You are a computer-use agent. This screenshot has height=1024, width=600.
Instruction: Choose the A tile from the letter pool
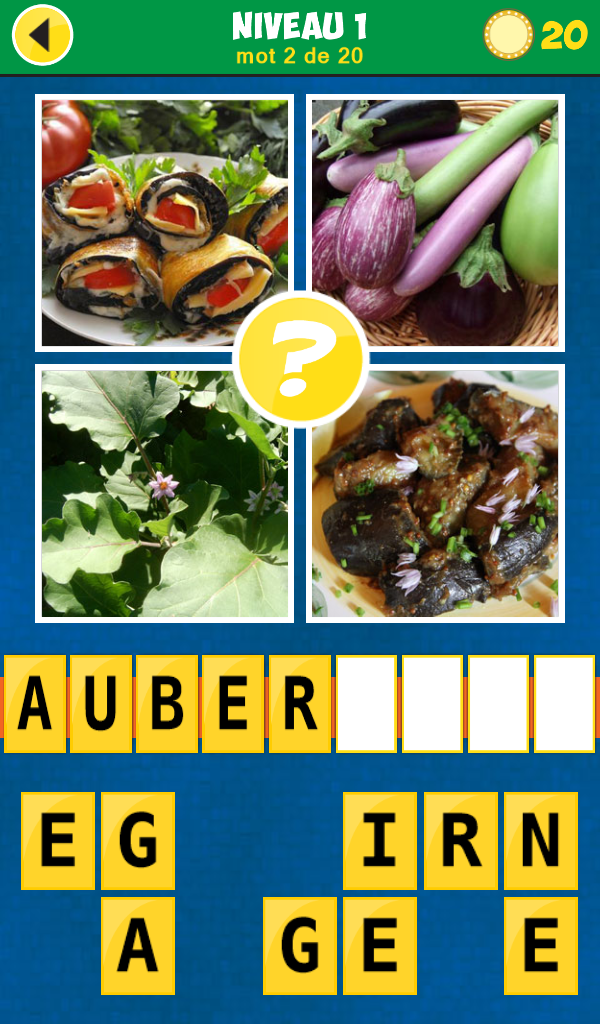tap(138, 945)
